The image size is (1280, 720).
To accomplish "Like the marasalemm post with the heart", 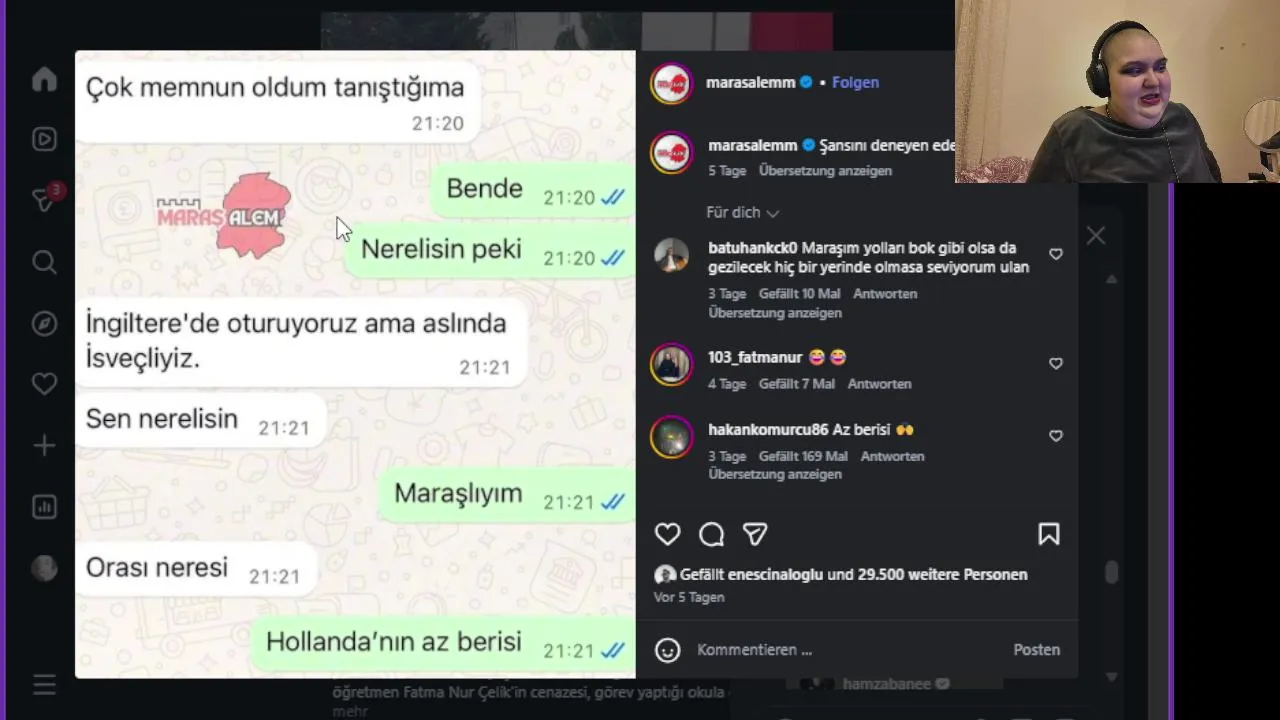I will click(x=667, y=534).
